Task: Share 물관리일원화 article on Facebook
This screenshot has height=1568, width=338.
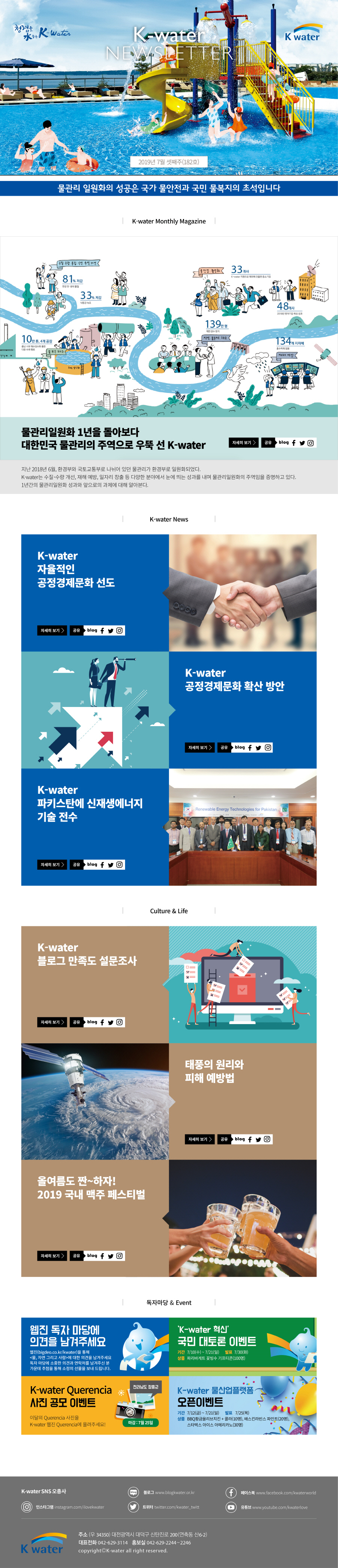Action: [294, 443]
